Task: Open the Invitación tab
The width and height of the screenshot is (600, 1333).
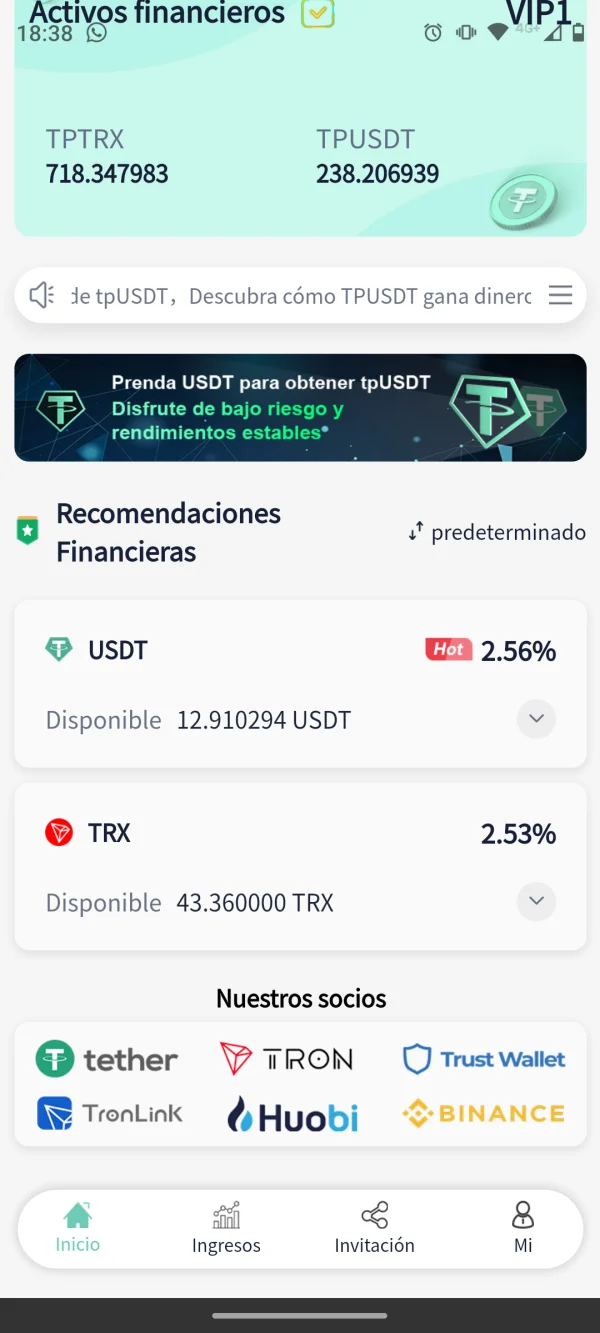Action: click(x=374, y=1228)
